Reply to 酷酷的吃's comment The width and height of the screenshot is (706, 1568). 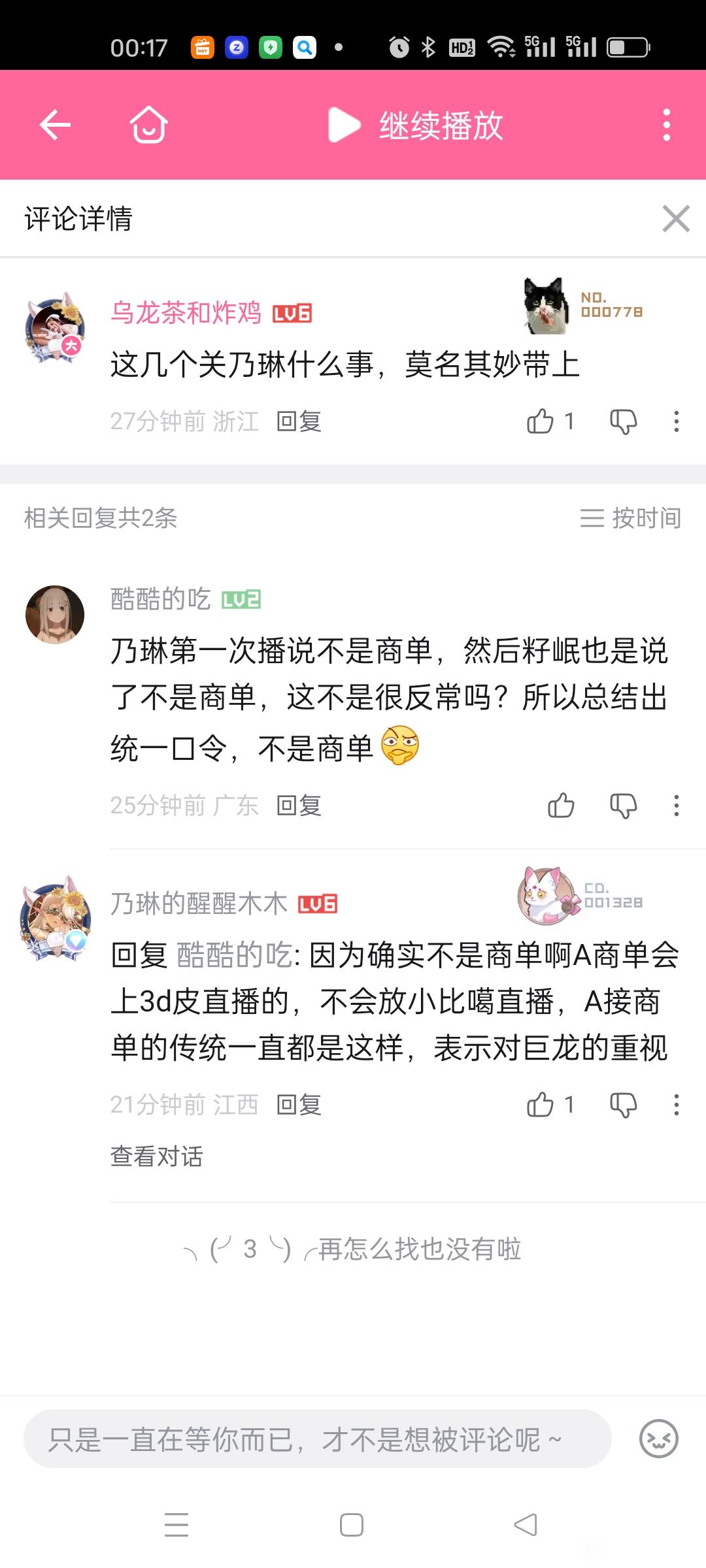pyautogui.click(x=299, y=806)
